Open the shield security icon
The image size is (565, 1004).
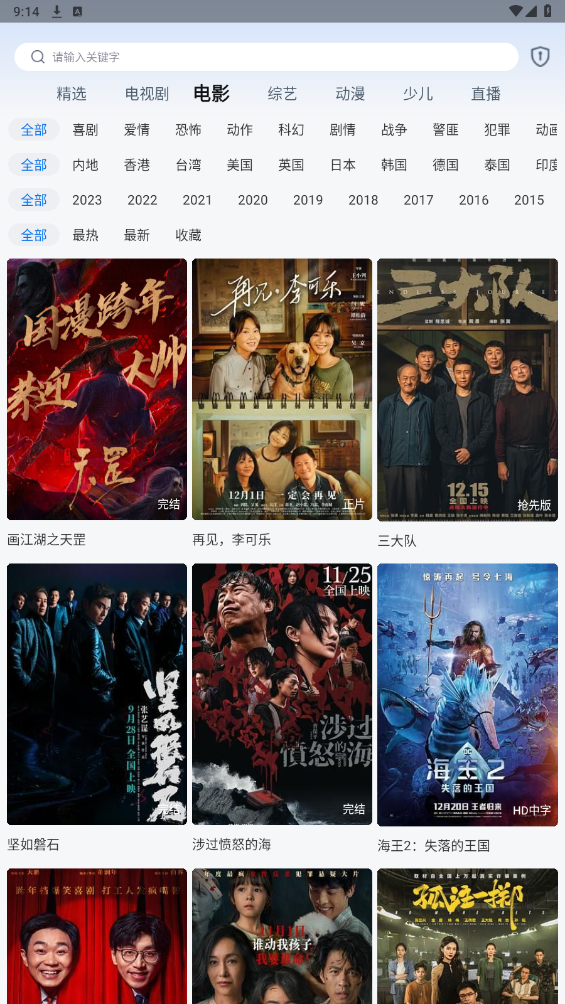point(540,57)
